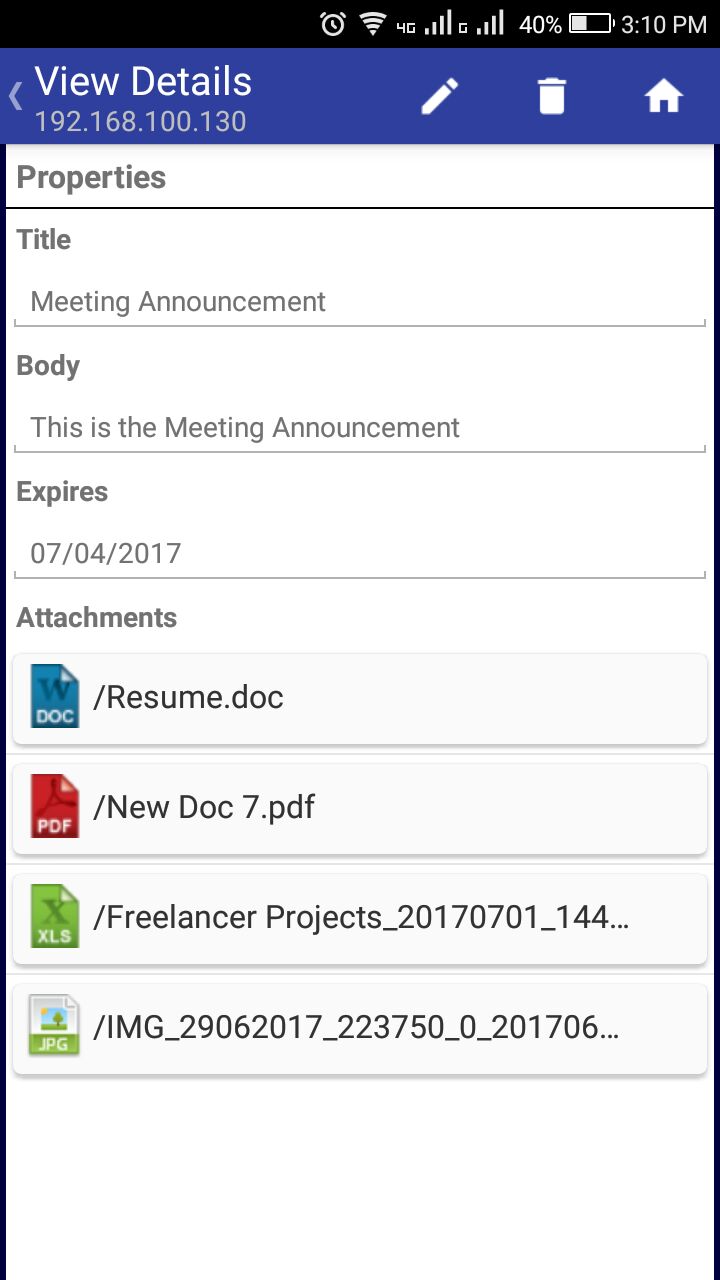The width and height of the screenshot is (720, 1280).
Task: Open the Resume.doc attachment
Action: [360, 698]
